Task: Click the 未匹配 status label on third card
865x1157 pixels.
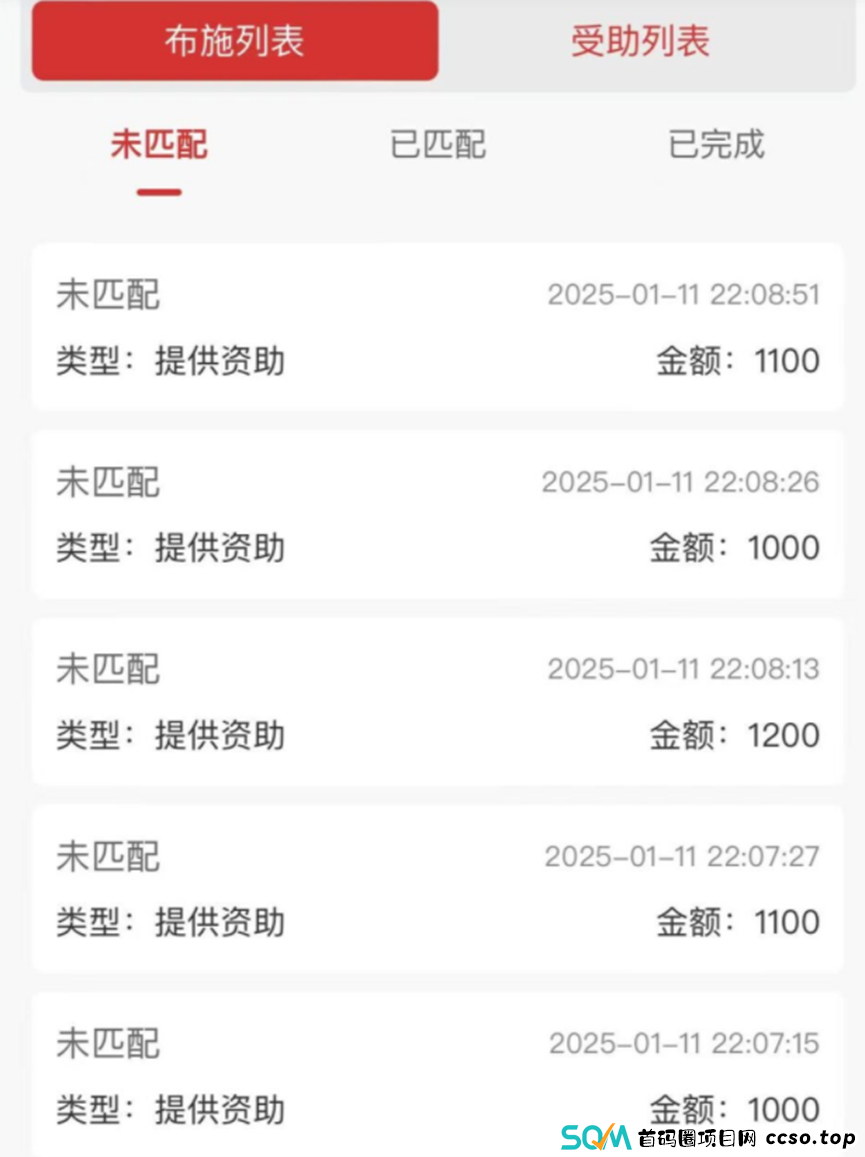Action: (x=106, y=667)
